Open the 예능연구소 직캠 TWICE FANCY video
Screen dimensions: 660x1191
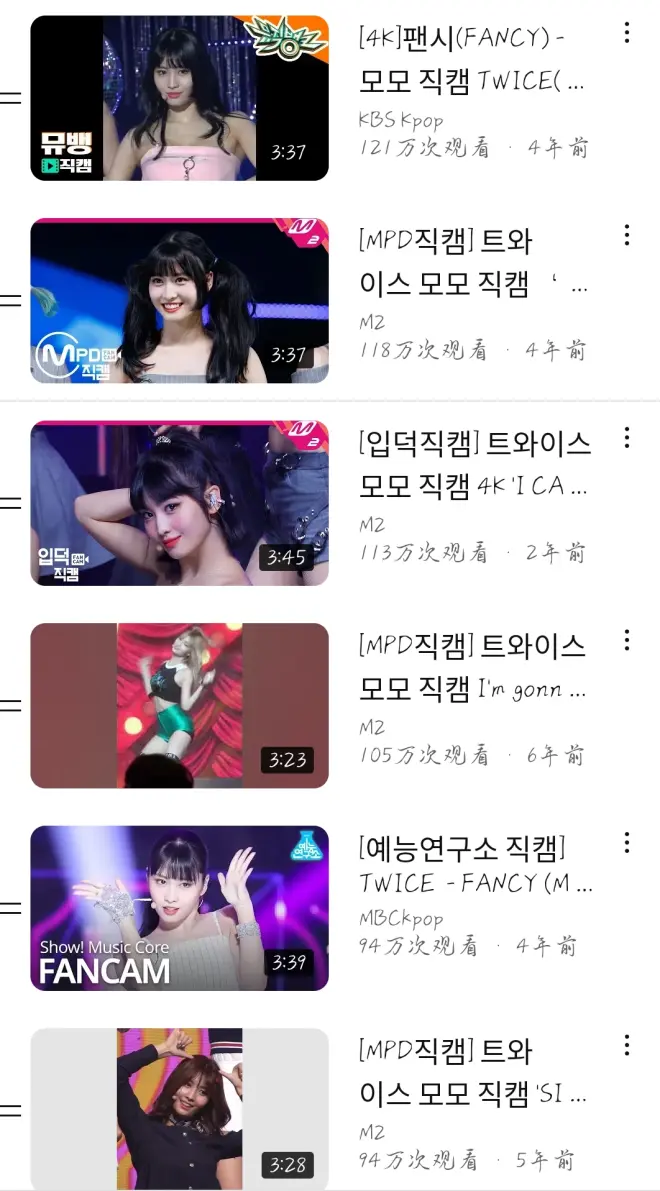click(180, 908)
